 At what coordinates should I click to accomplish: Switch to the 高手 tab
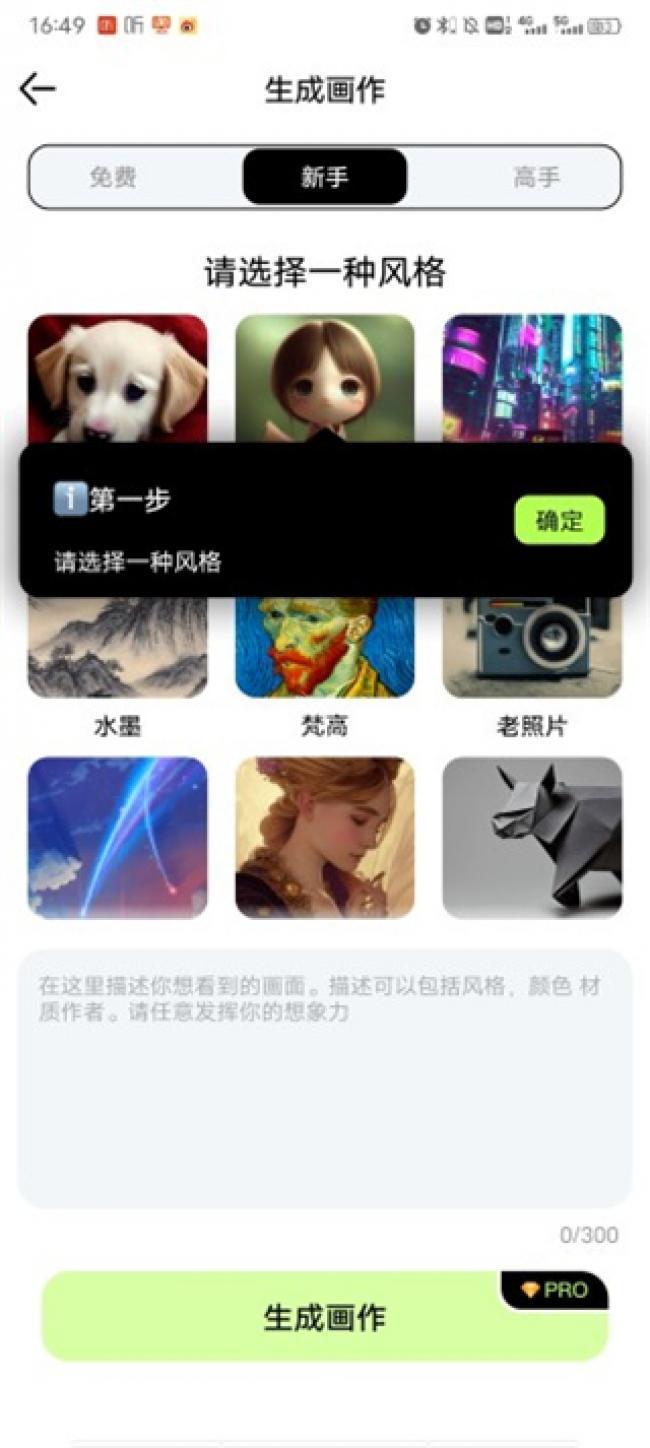536,178
